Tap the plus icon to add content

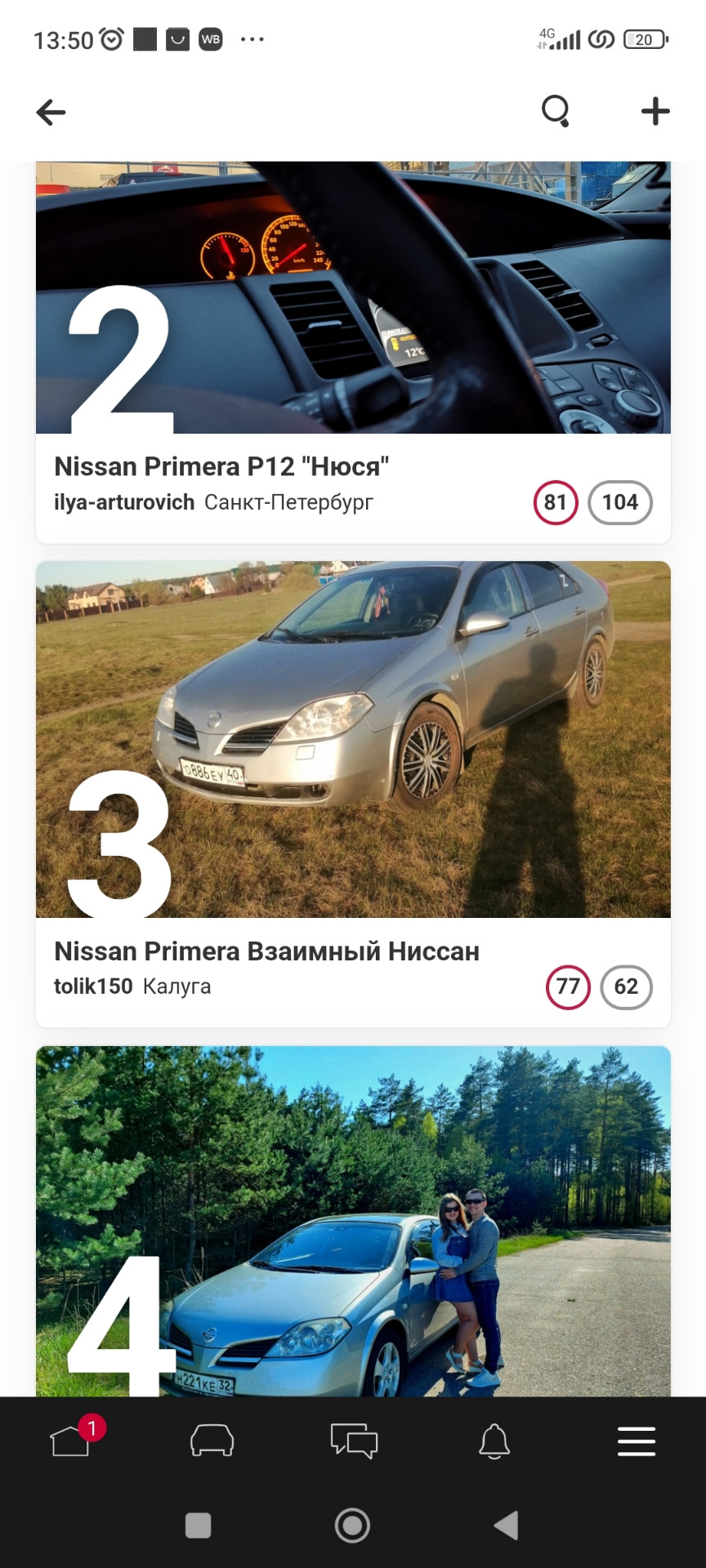click(x=655, y=111)
